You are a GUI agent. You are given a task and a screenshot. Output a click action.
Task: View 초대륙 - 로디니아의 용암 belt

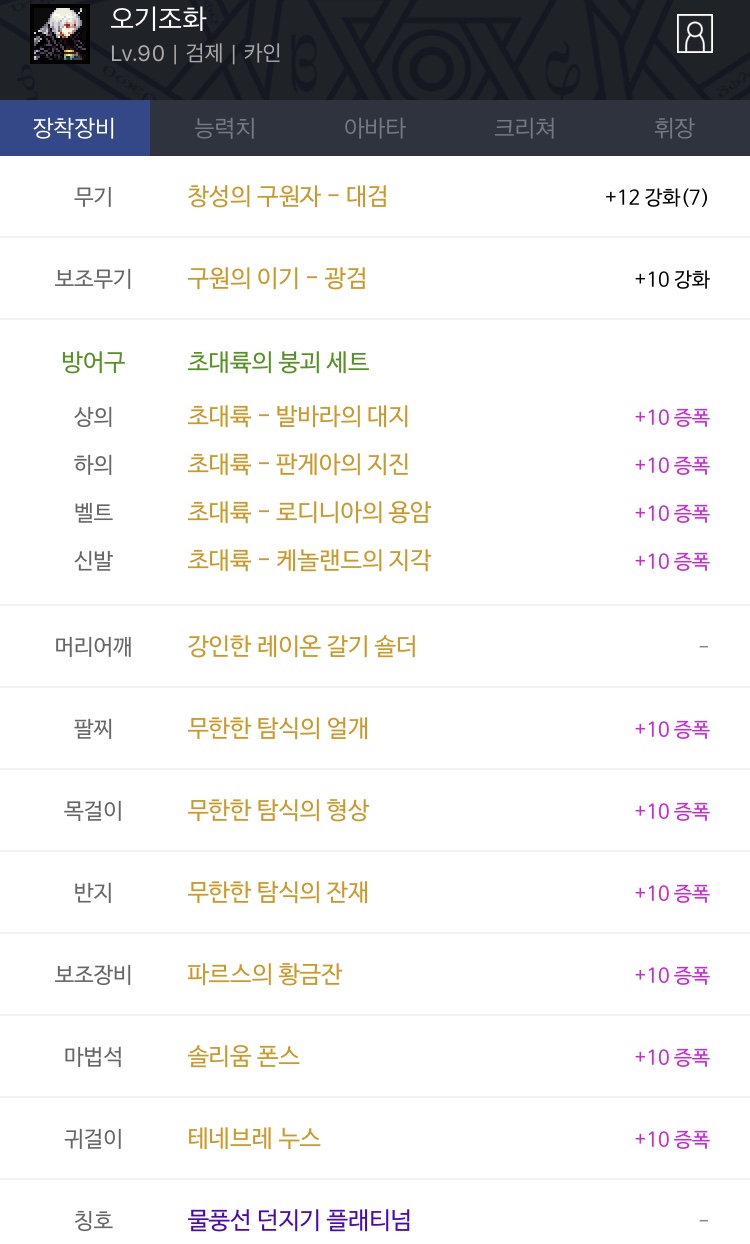pyautogui.click(x=309, y=513)
